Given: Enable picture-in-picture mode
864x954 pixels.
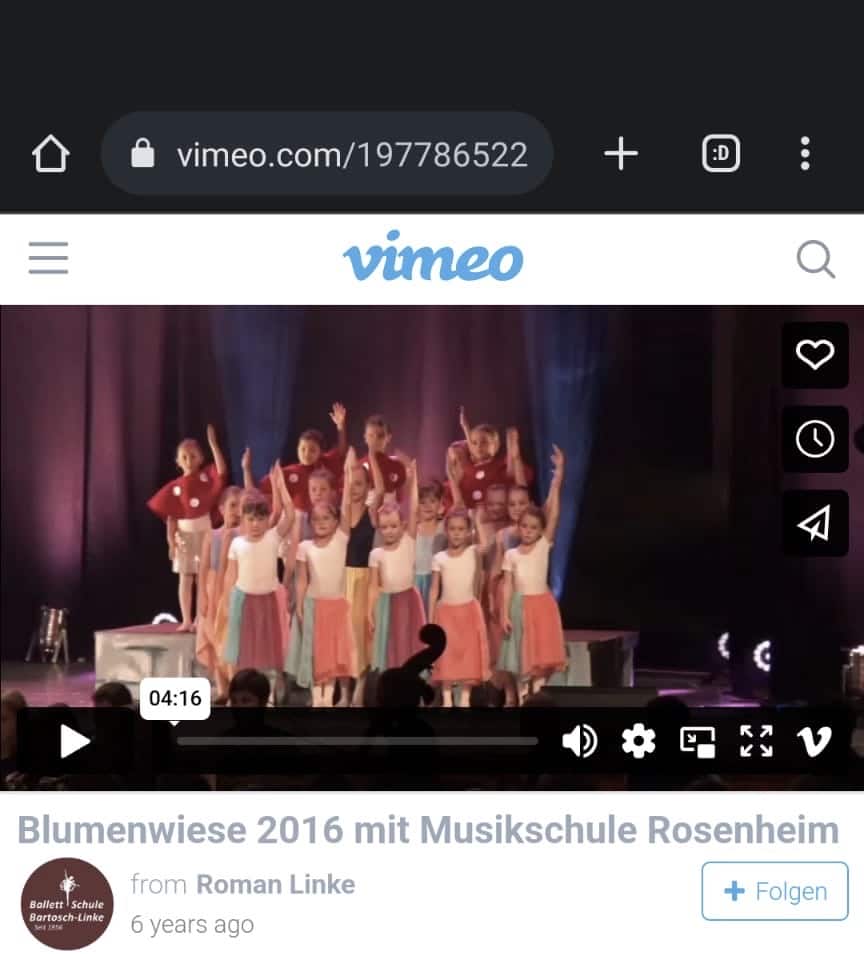Looking at the screenshot, I should point(697,741).
